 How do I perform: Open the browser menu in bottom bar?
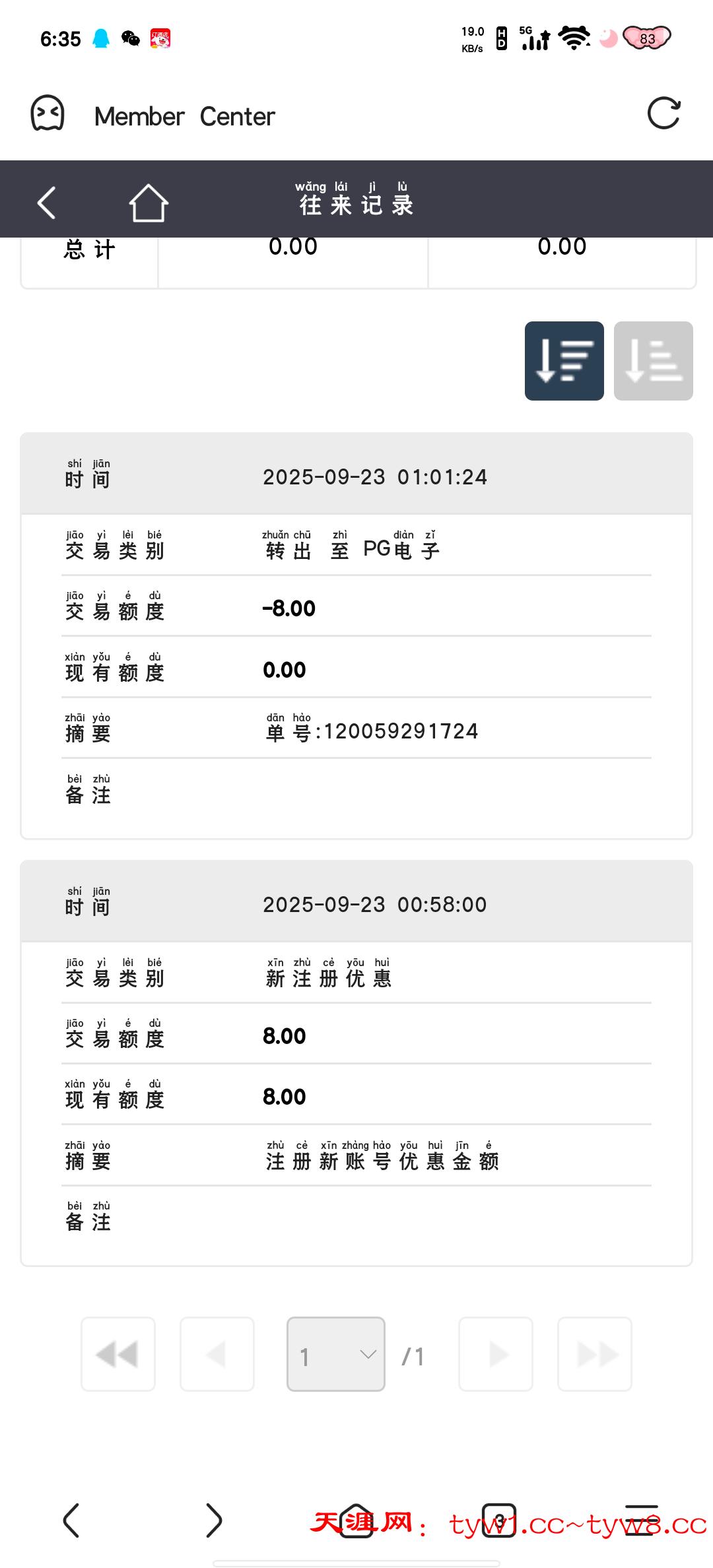641,1520
